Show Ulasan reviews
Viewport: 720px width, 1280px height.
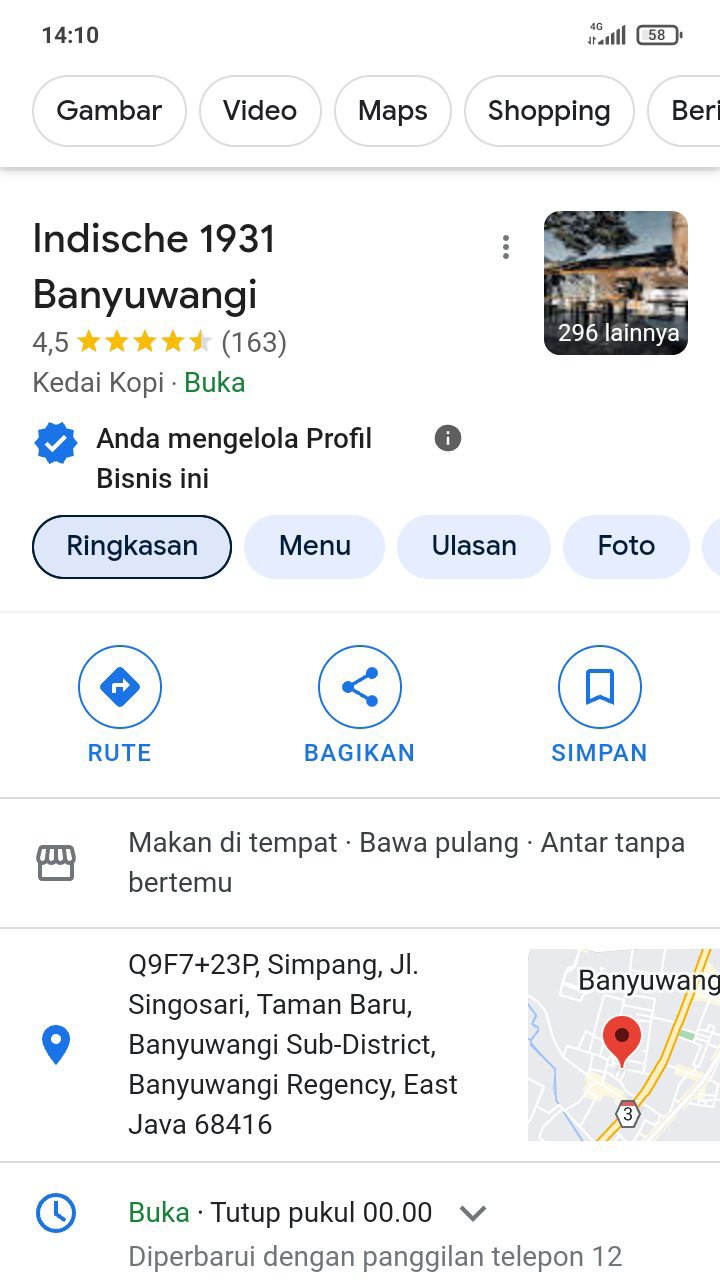(x=474, y=547)
